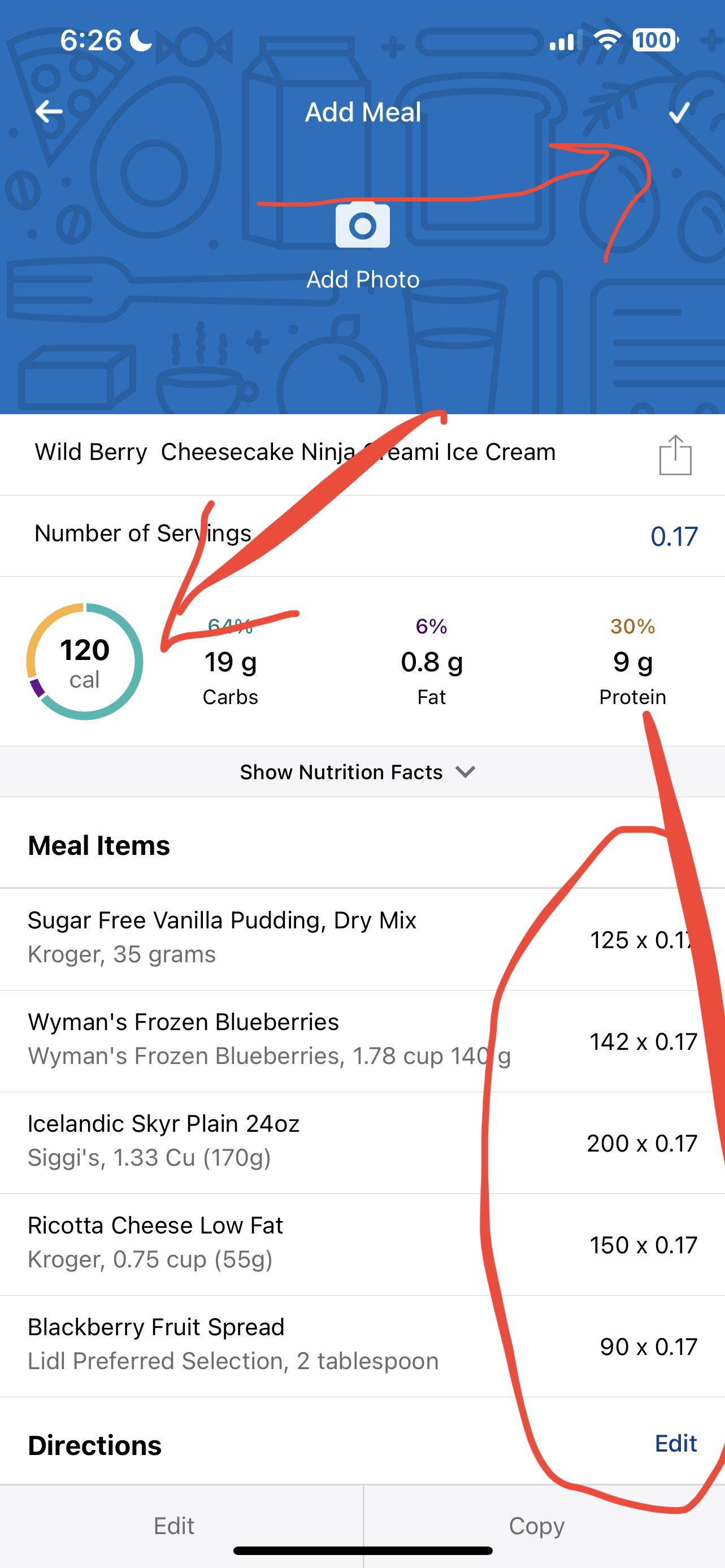The width and height of the screenshot is (725, 1568).
Task: Tap the bottom Edit button
Action: (175, 1526)
